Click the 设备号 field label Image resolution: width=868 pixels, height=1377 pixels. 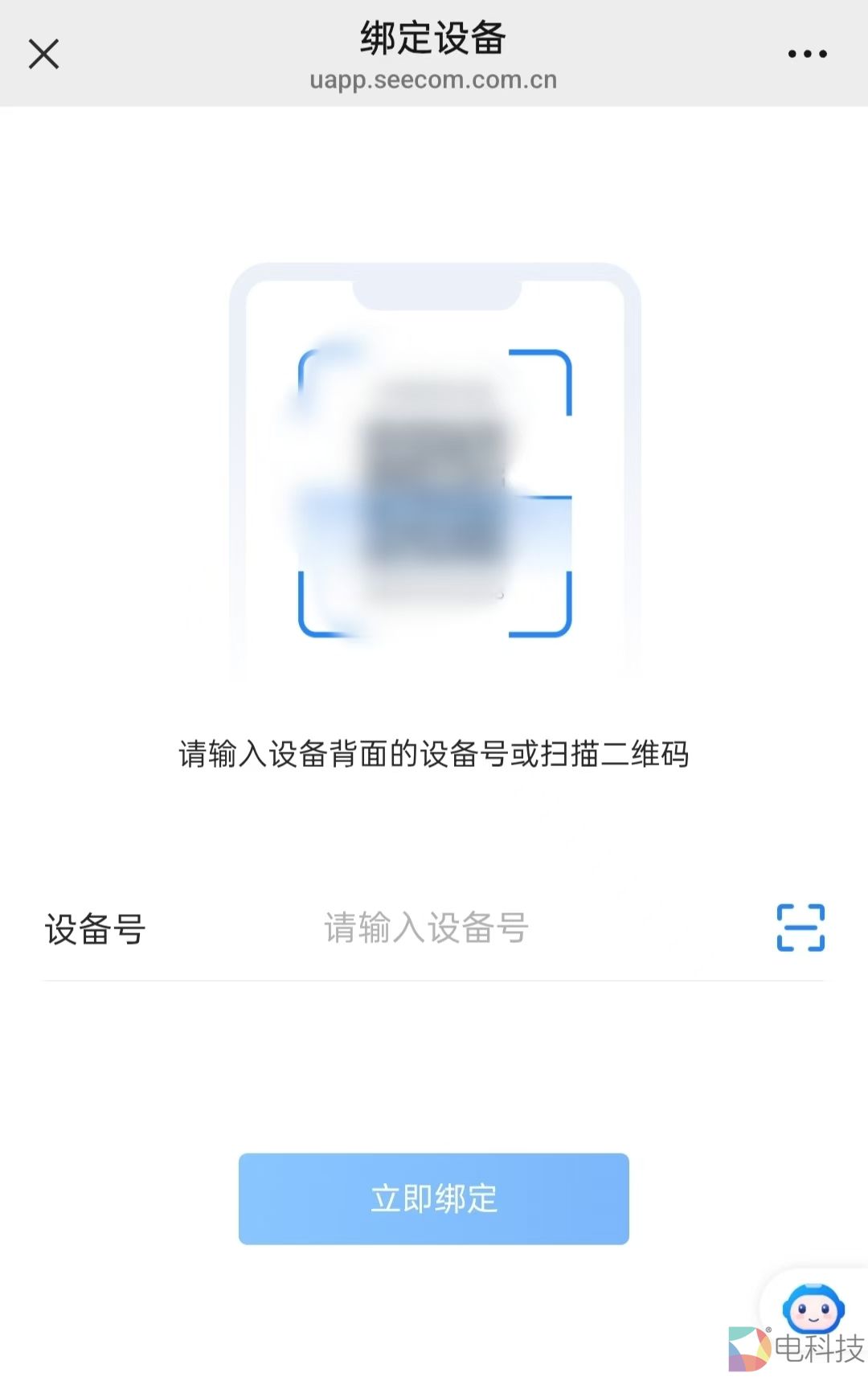(x=96, y=928)
